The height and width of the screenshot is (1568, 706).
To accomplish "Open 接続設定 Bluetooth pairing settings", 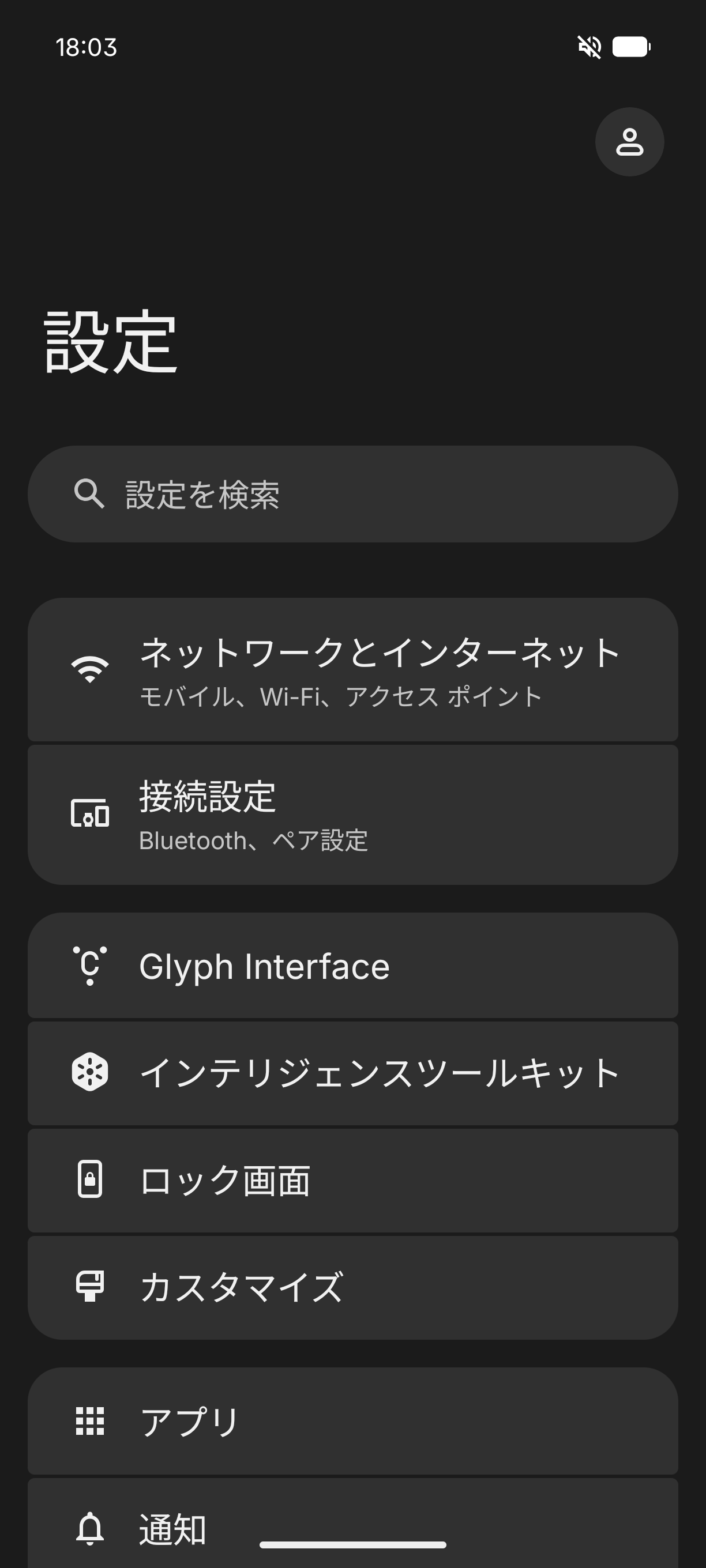I will coord(352,815).
